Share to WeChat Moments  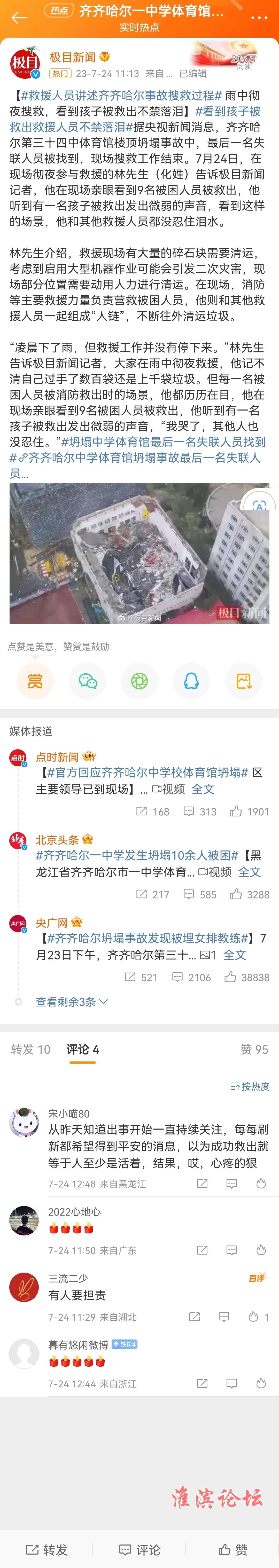tap(139, 681)
